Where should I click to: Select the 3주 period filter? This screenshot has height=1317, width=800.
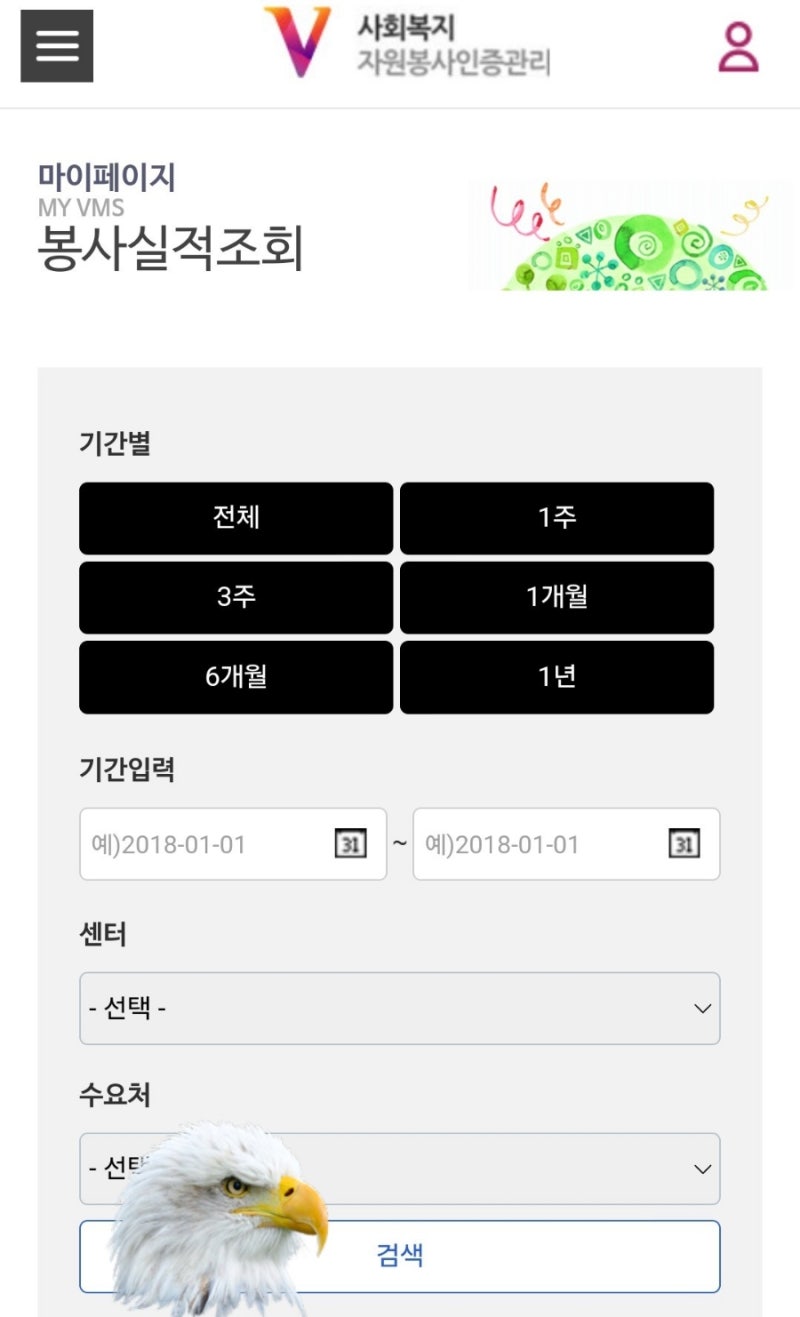(x=235, y=597)
